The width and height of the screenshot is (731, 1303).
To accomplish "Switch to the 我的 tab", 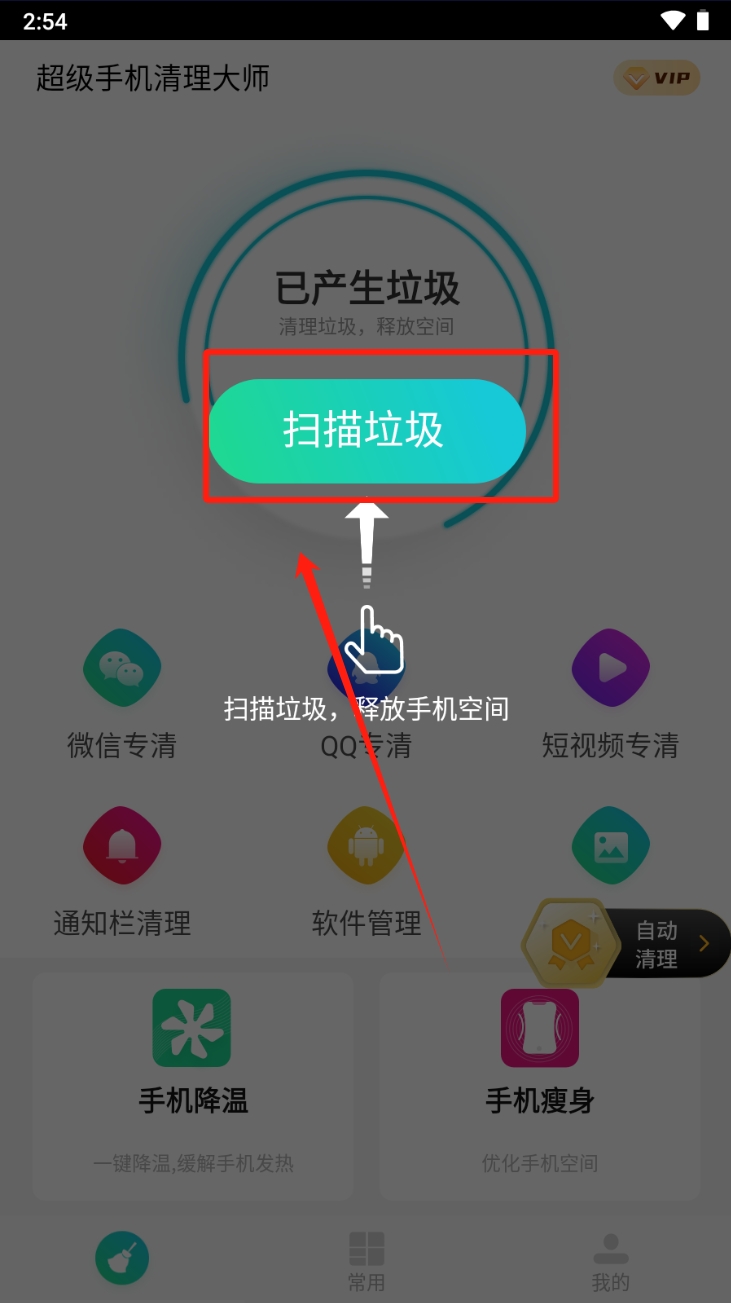I will pyautogui.click(x=610, y=1260).
